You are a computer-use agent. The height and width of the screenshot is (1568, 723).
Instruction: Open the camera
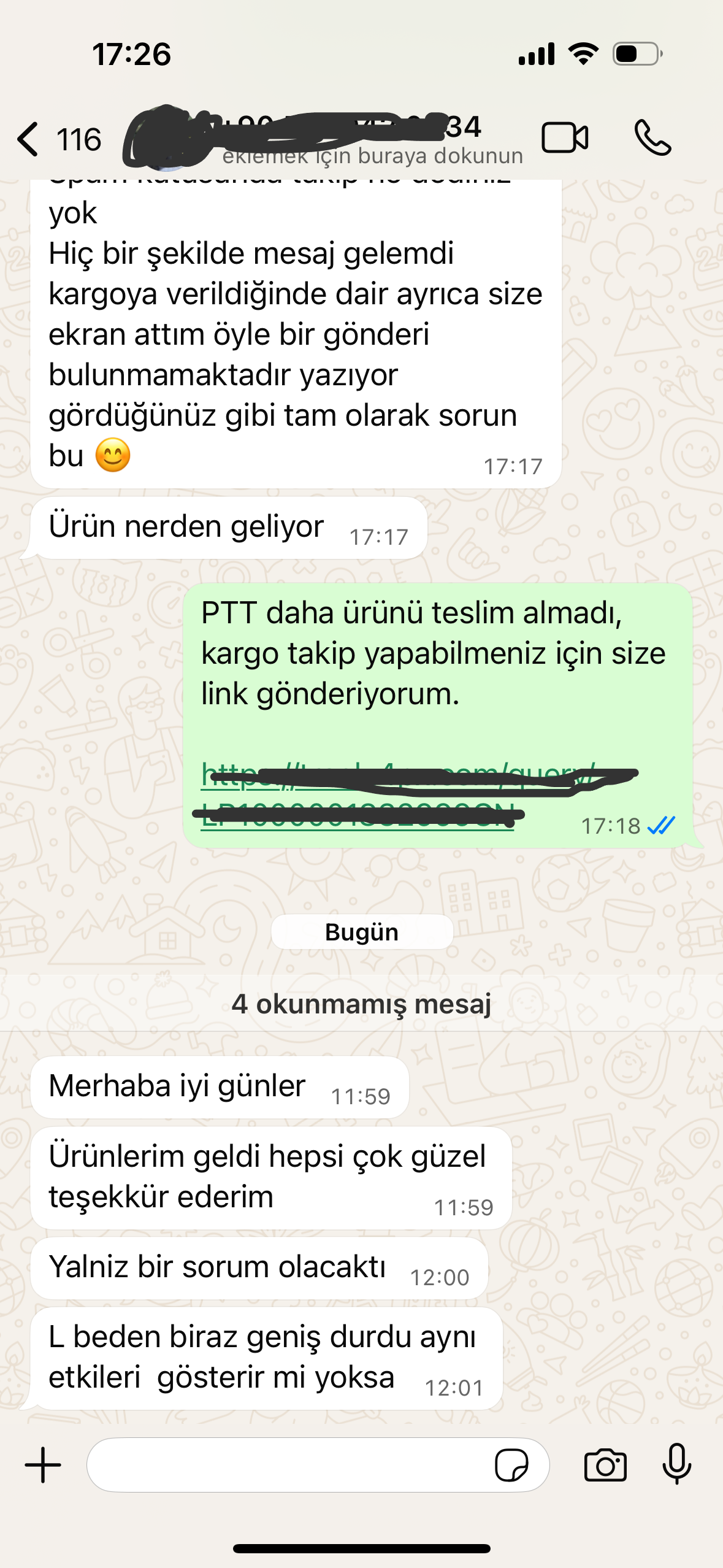point(605,1465)
